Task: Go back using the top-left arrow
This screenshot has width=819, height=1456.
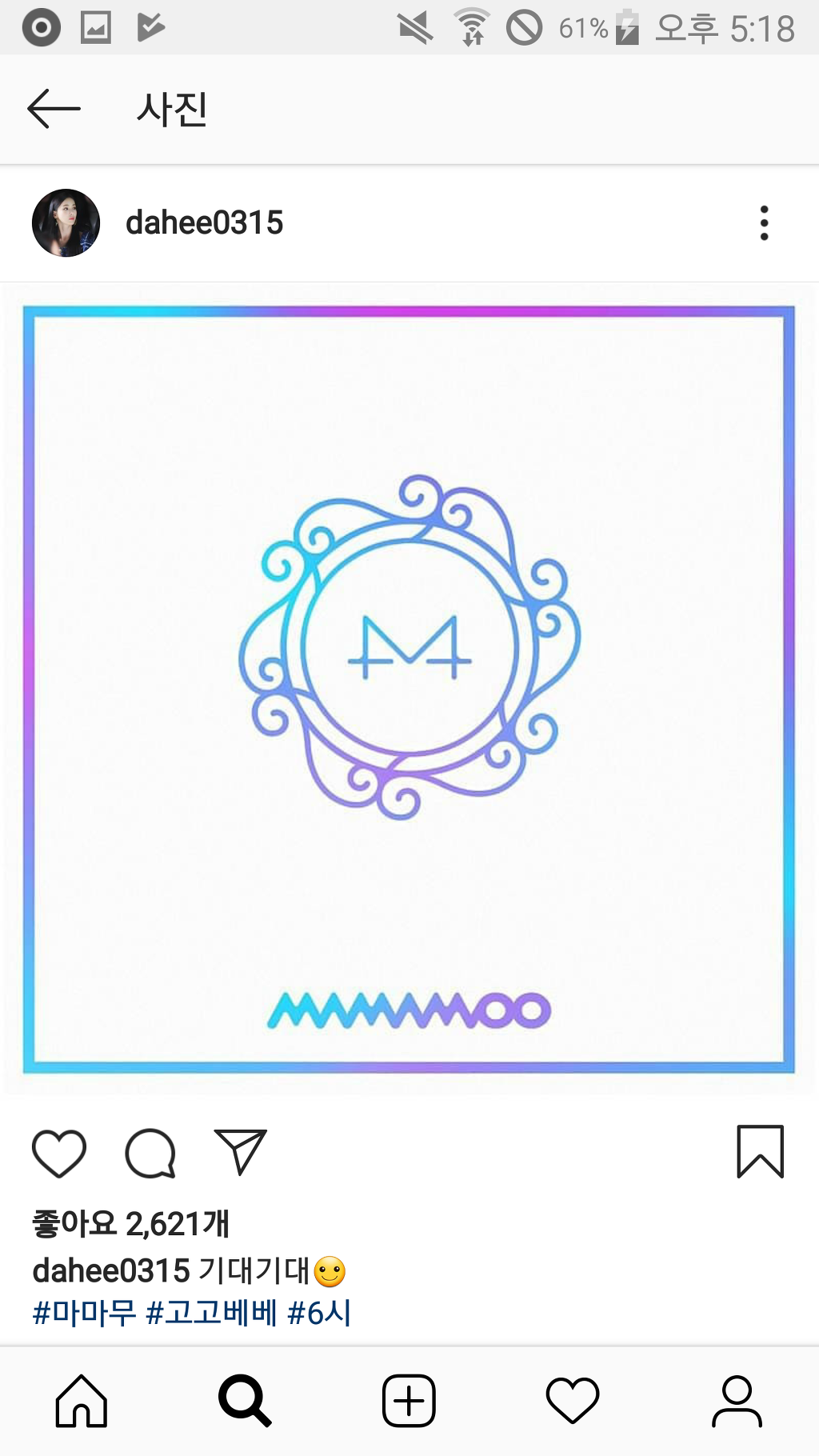Action: coord(54,109)
